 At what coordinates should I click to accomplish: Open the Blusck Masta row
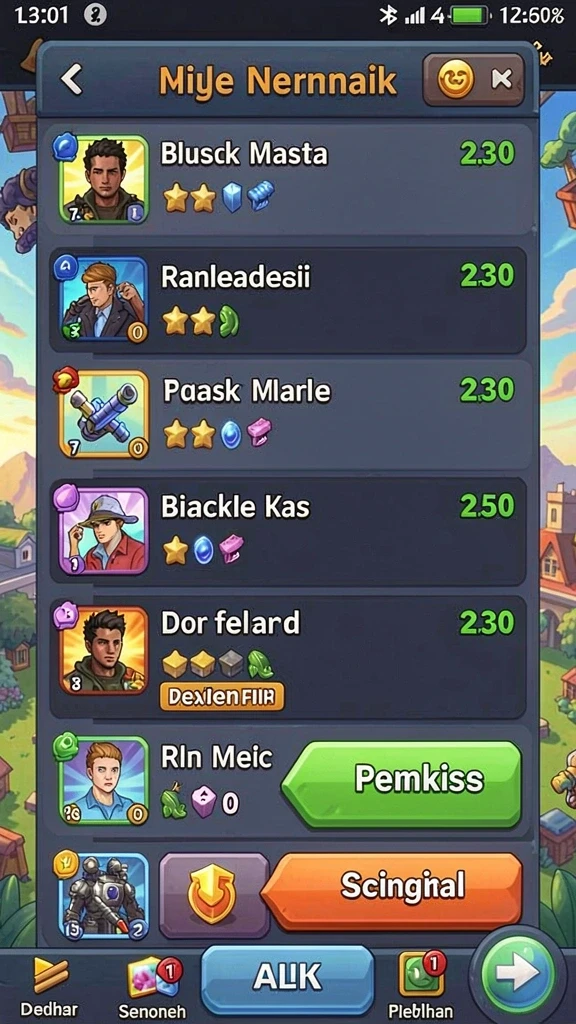pyautogui.click(x=287, y=178)
